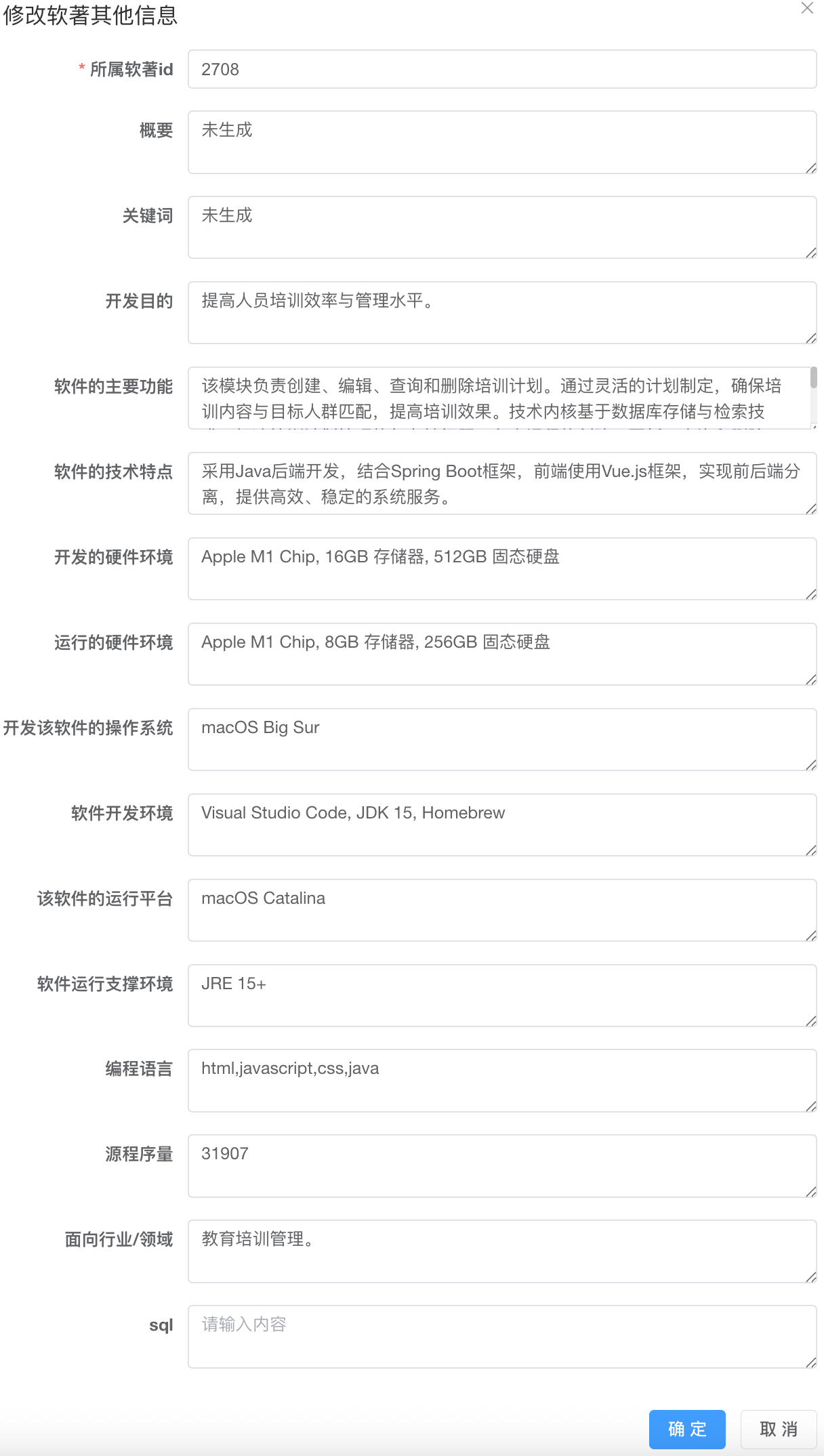Edit the 源程序量 field
Image resolution: width=824 pixels, height=1456 pixels.
click(502, 1166)
